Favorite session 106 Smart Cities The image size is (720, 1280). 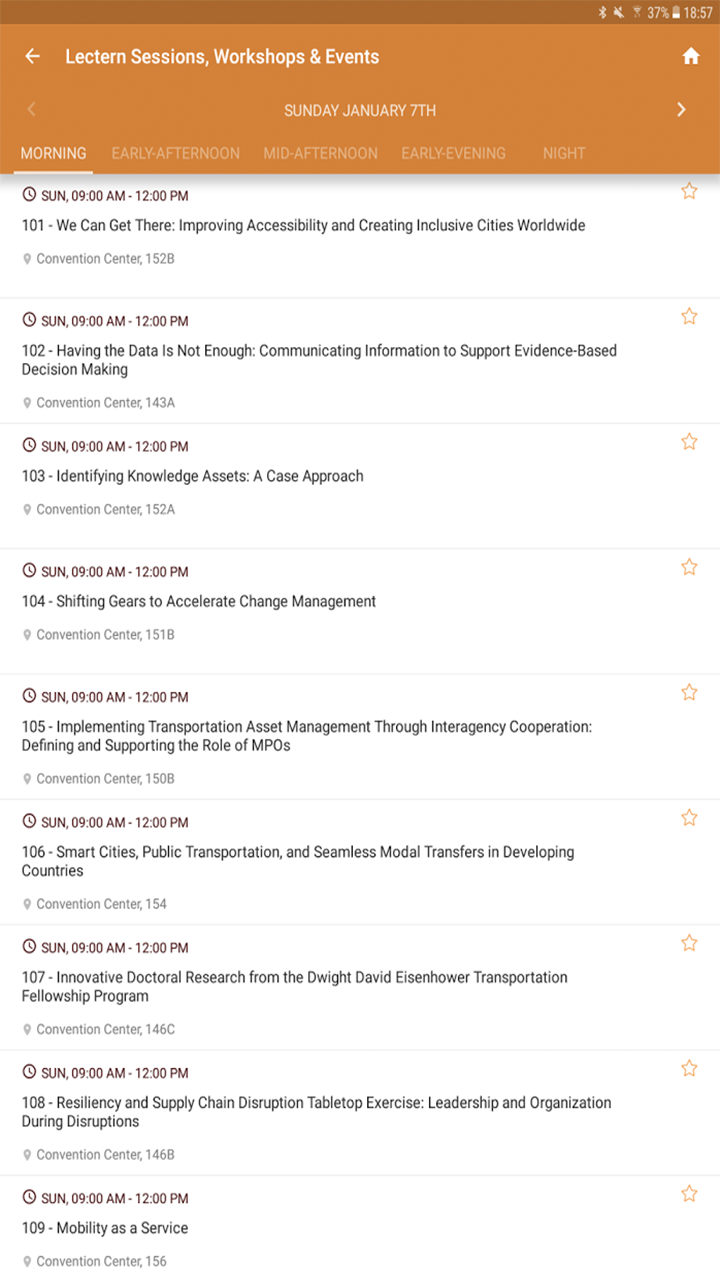tap(689, 818)
